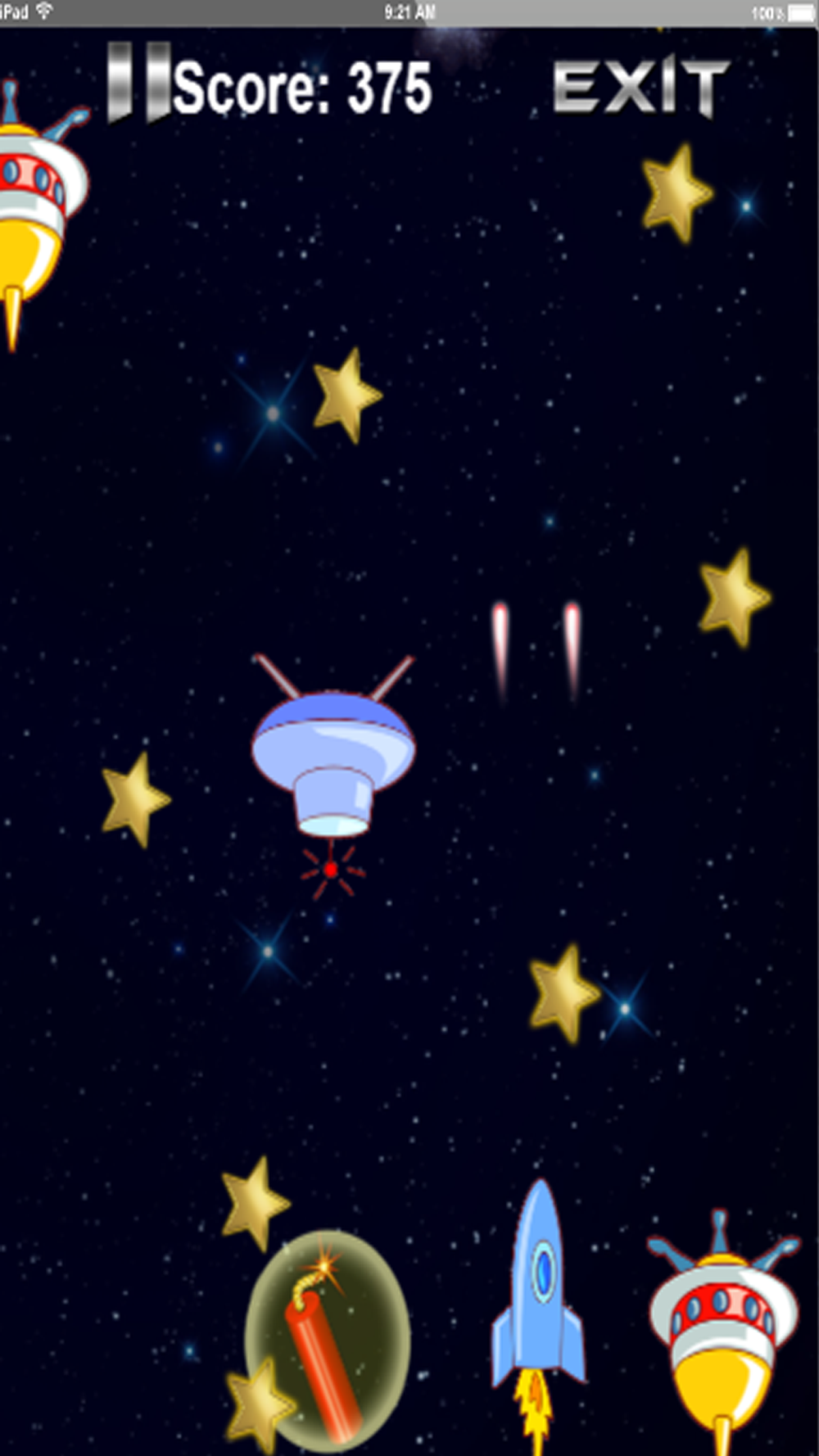Activate the dynamite bomb power-up
The height and width of the screenshot is (1456, 819).
[327, 1341]
